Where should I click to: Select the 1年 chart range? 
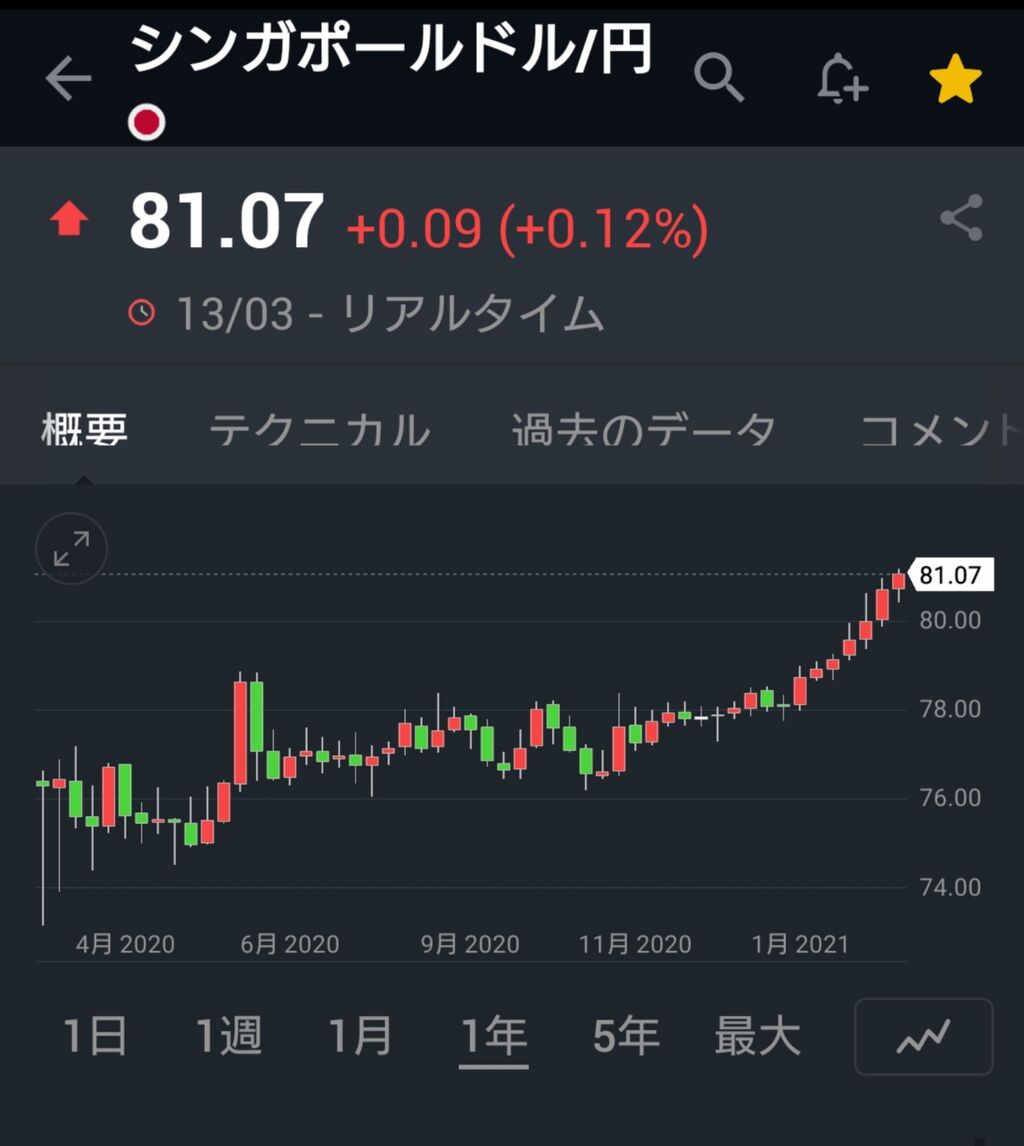pos(494,1037)
